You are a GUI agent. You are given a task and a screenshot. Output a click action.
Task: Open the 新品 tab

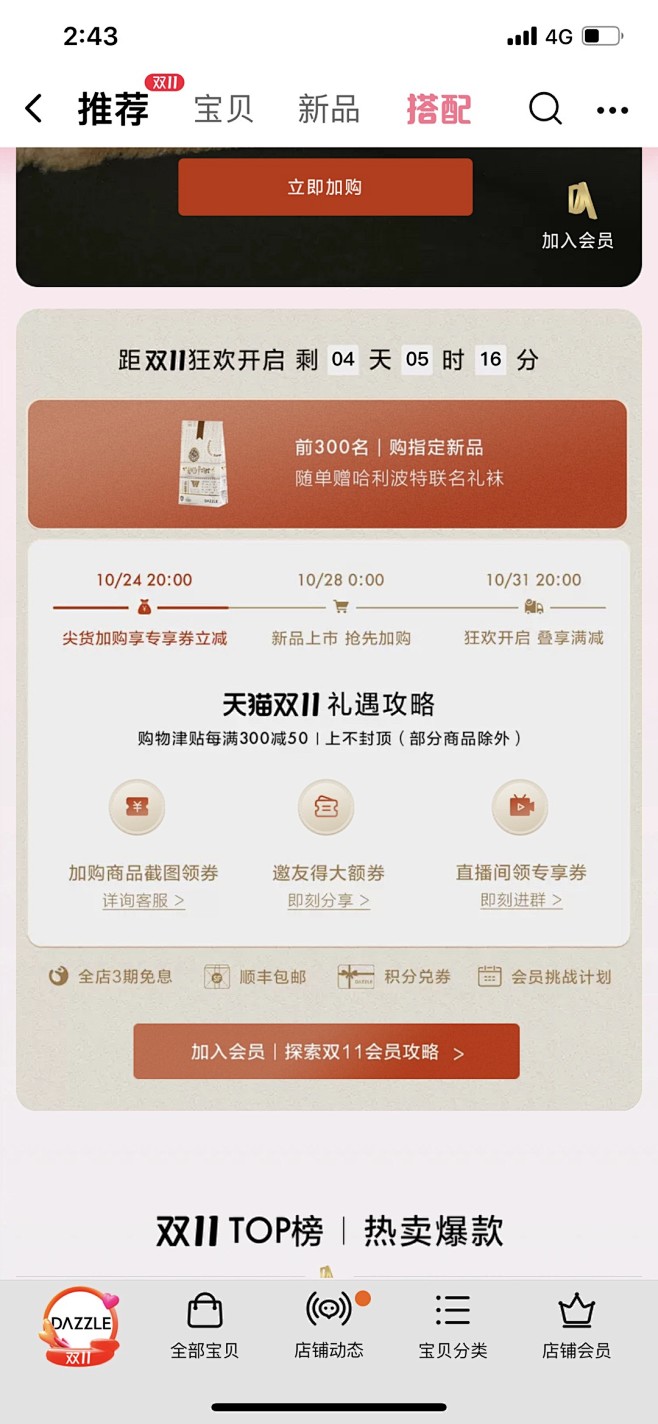pyautogui.click(x=329, y=109)
